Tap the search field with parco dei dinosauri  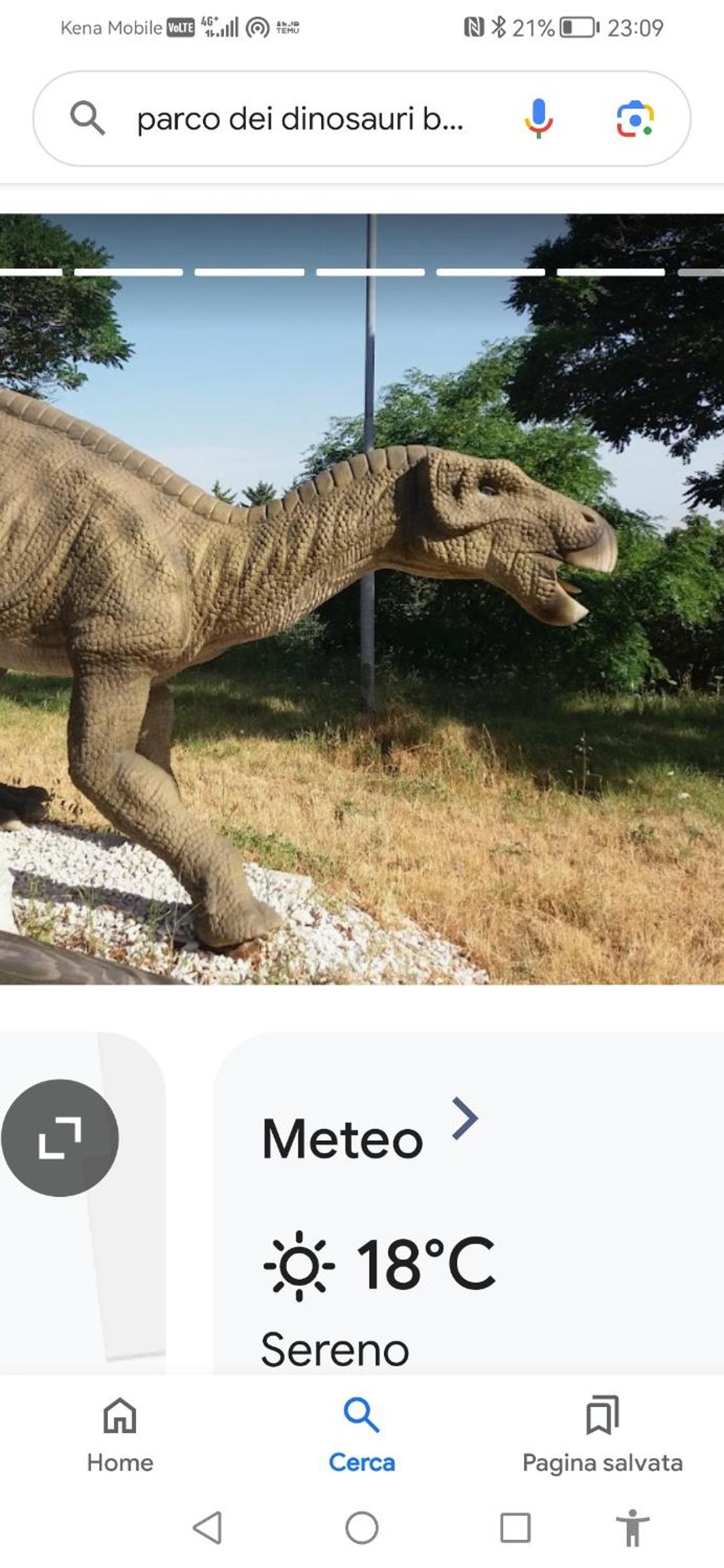coord(300,119)
